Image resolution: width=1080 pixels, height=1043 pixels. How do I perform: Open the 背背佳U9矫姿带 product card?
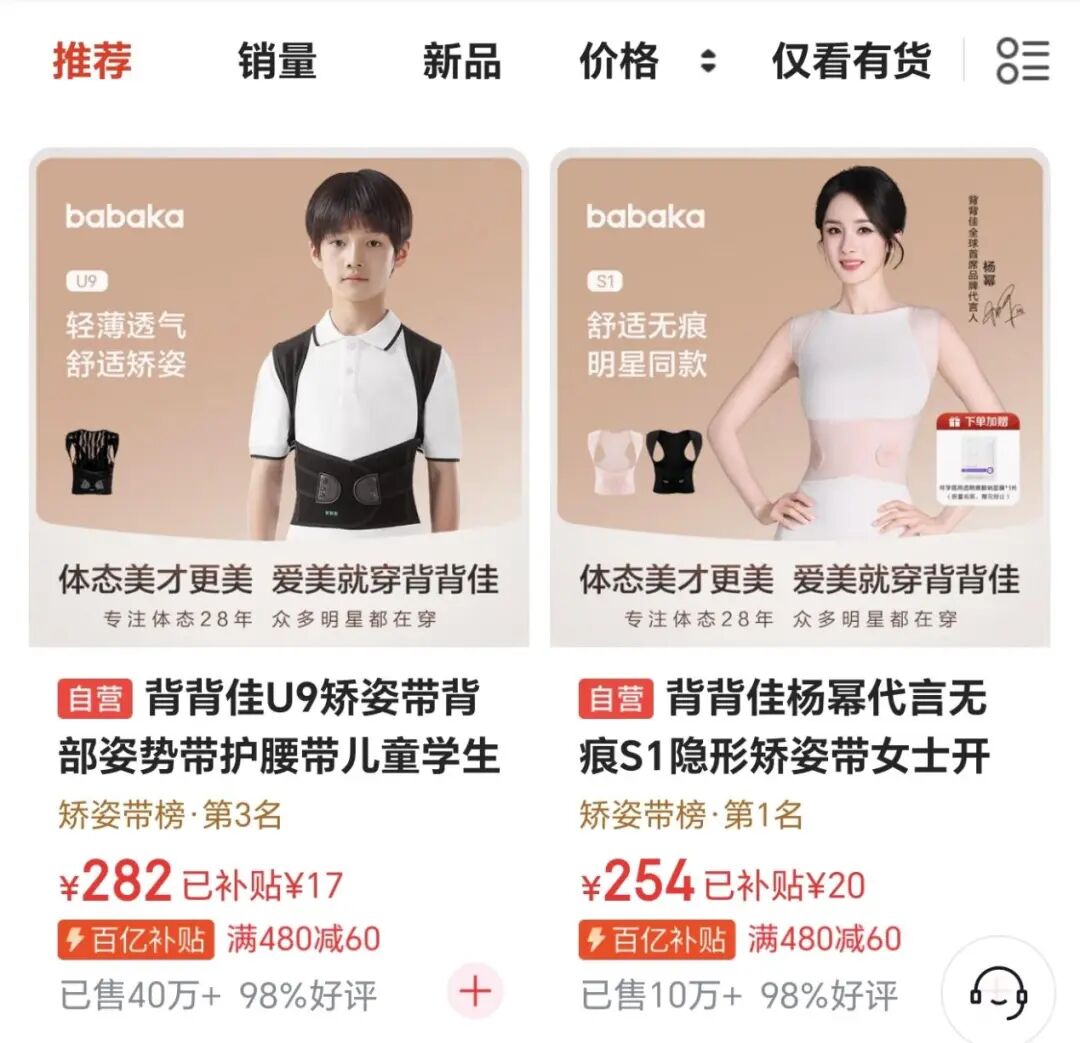click(279, 398)
